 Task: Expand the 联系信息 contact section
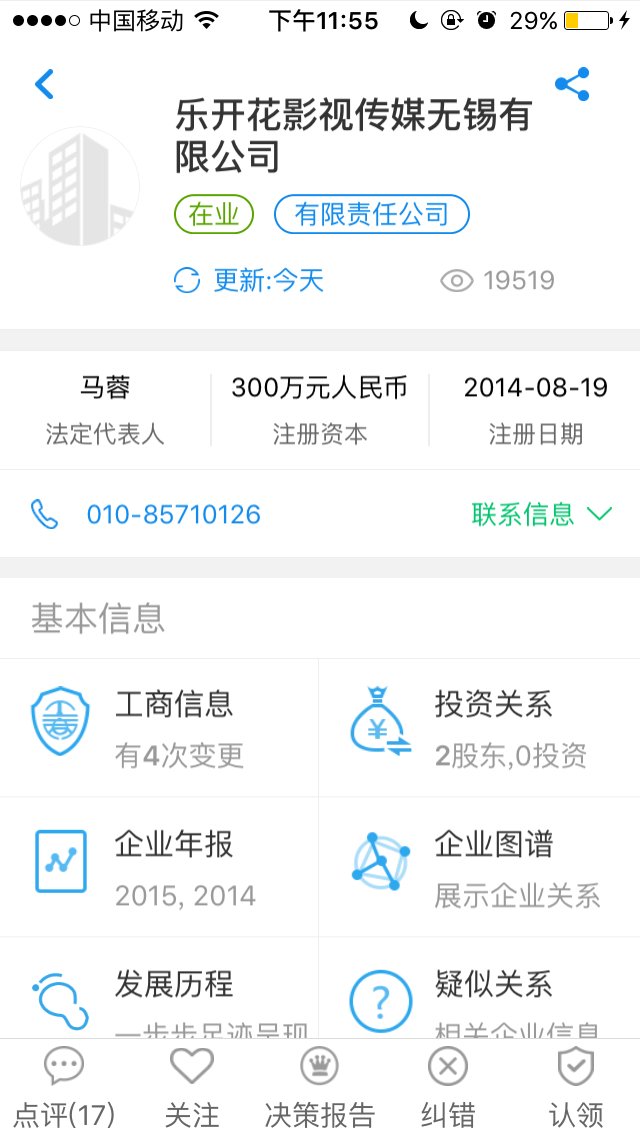tap(542, 514)
